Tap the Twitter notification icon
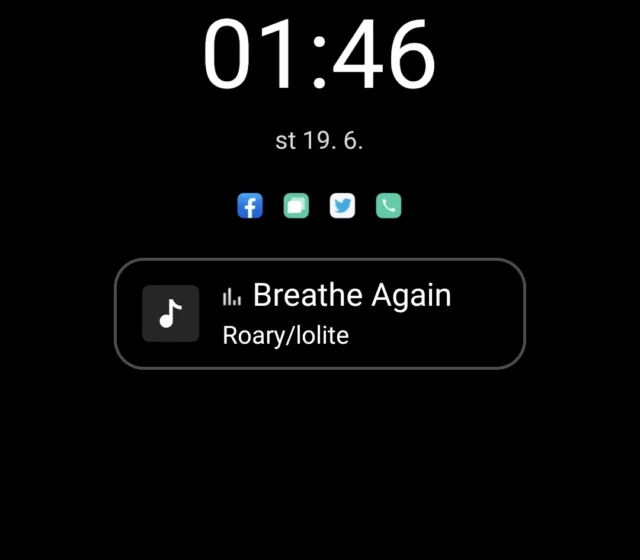Image resolution: width=640 pixels, height=560 pixels. (x=342, y=206)
